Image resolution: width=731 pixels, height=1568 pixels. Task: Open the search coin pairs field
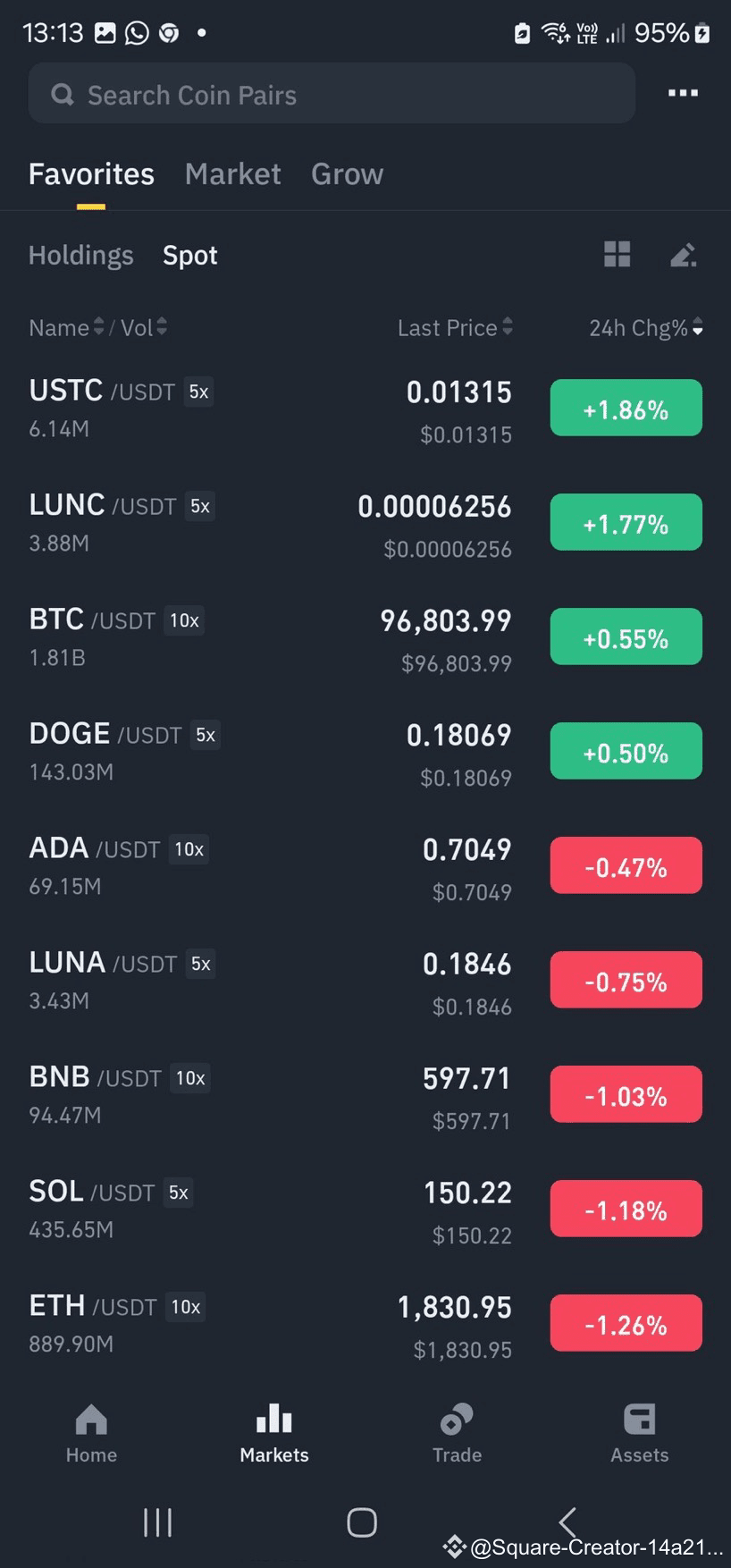[331, 93]
